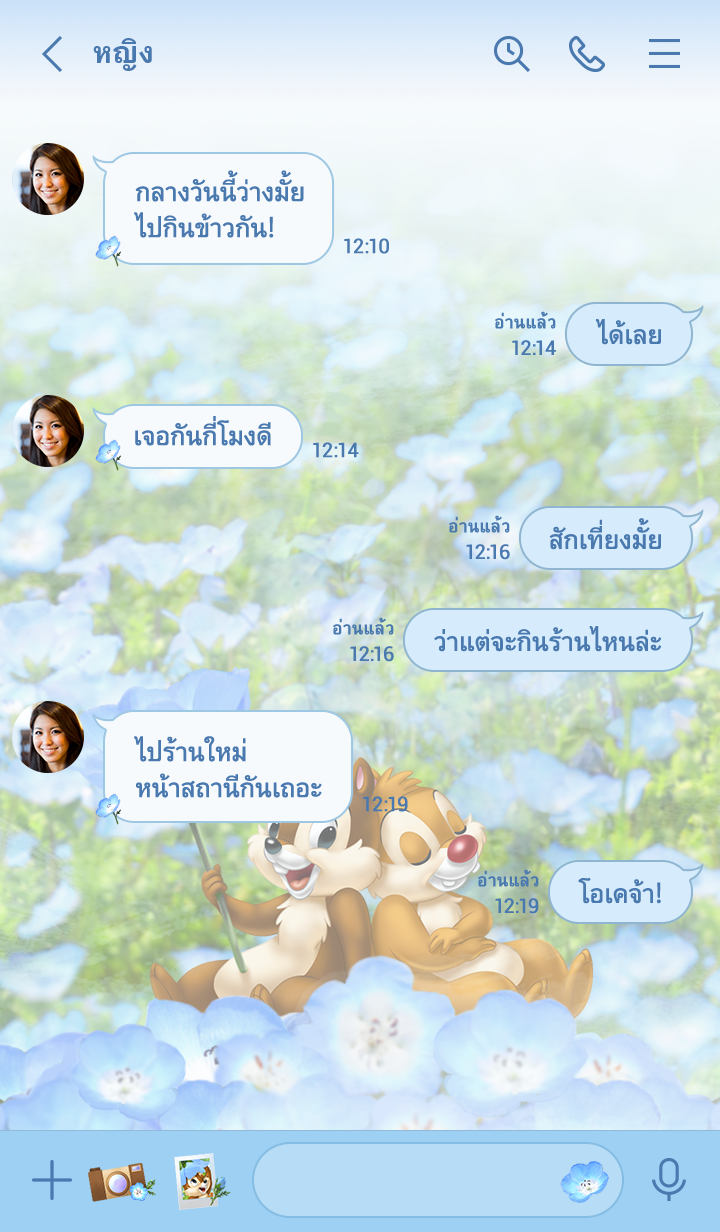This screenshot has width=720, height=1232.
Task: Start a voice call with หญิง
Action: pyautogui.click(x=587, y=54)
